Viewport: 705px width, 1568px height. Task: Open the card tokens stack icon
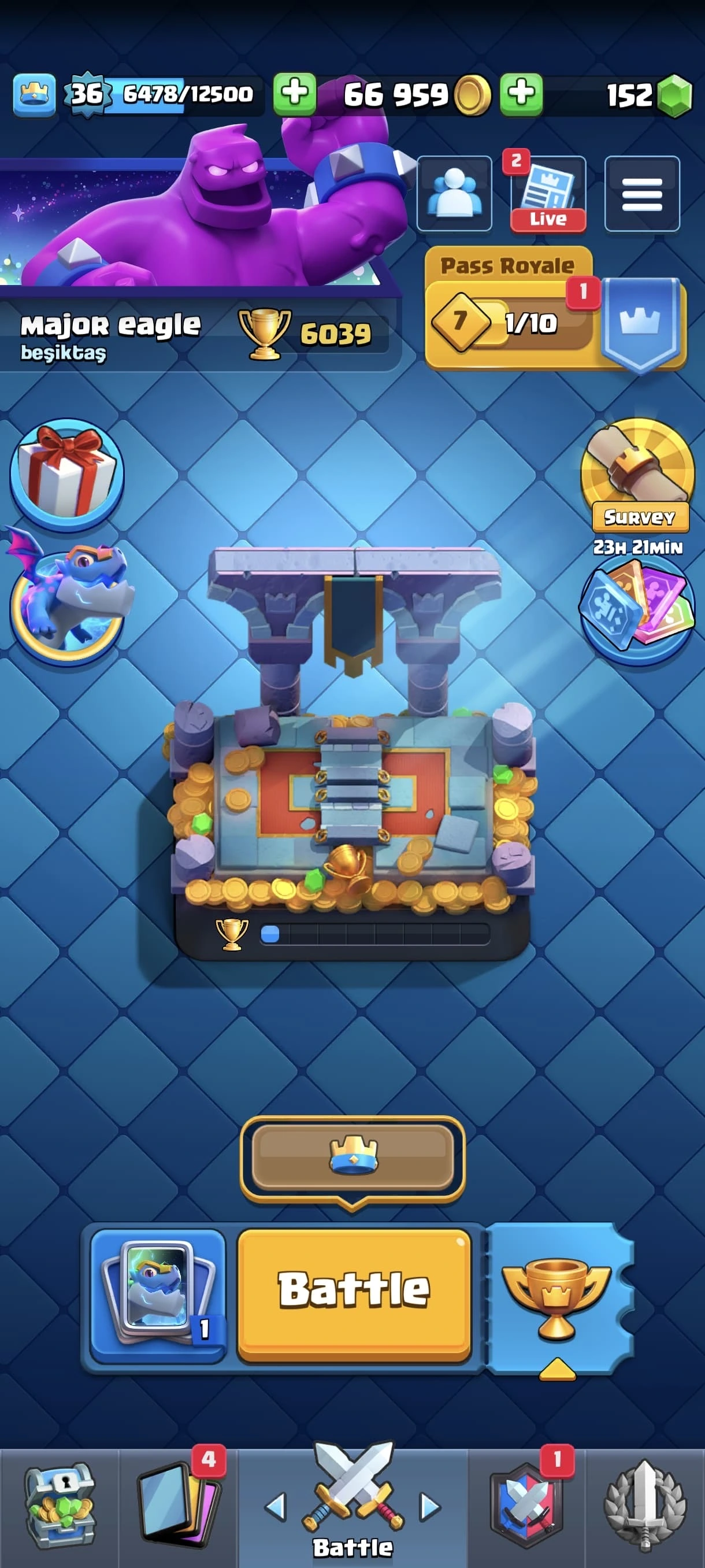pos(637,611)
